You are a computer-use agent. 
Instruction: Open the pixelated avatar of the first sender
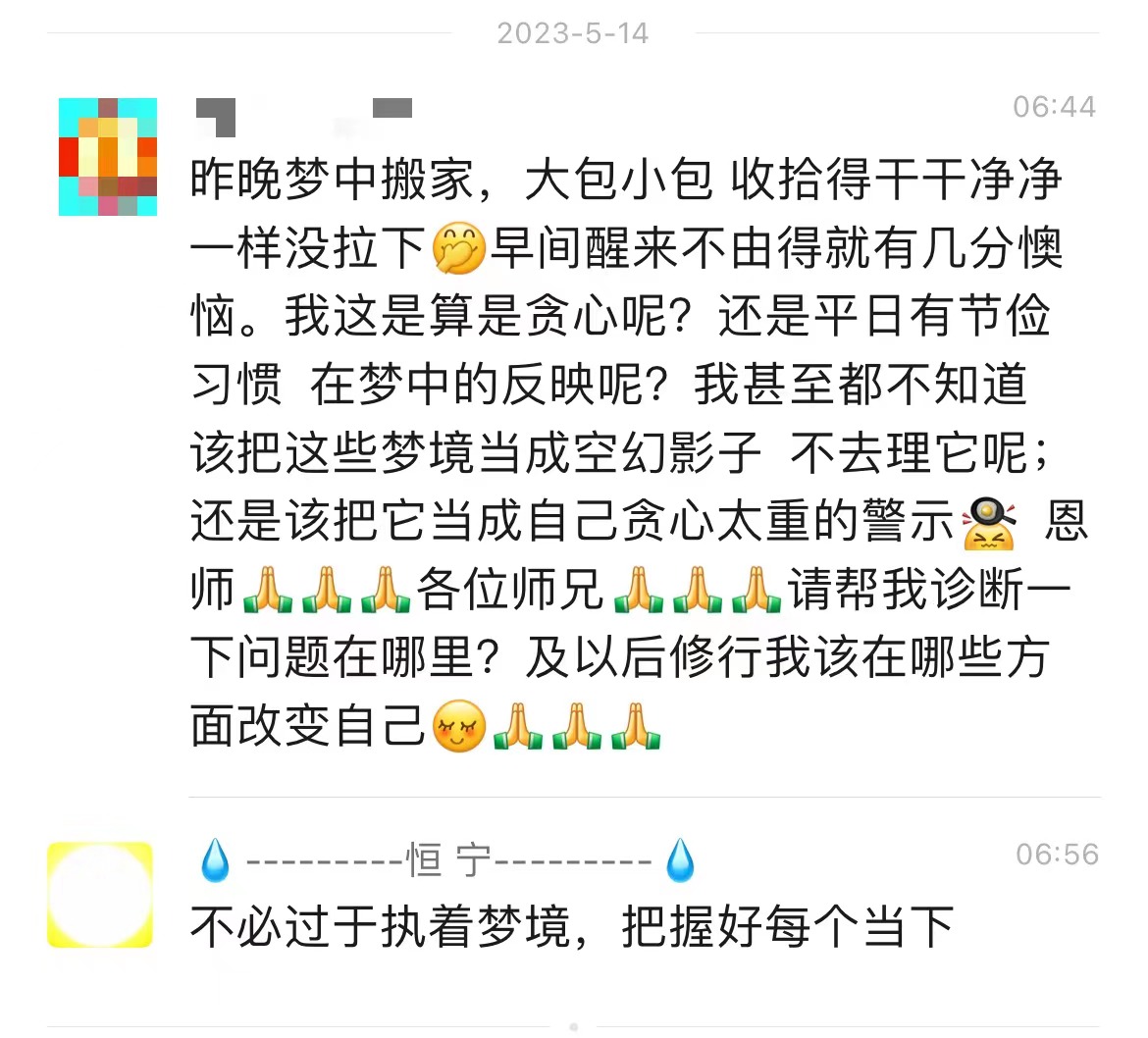108,157
